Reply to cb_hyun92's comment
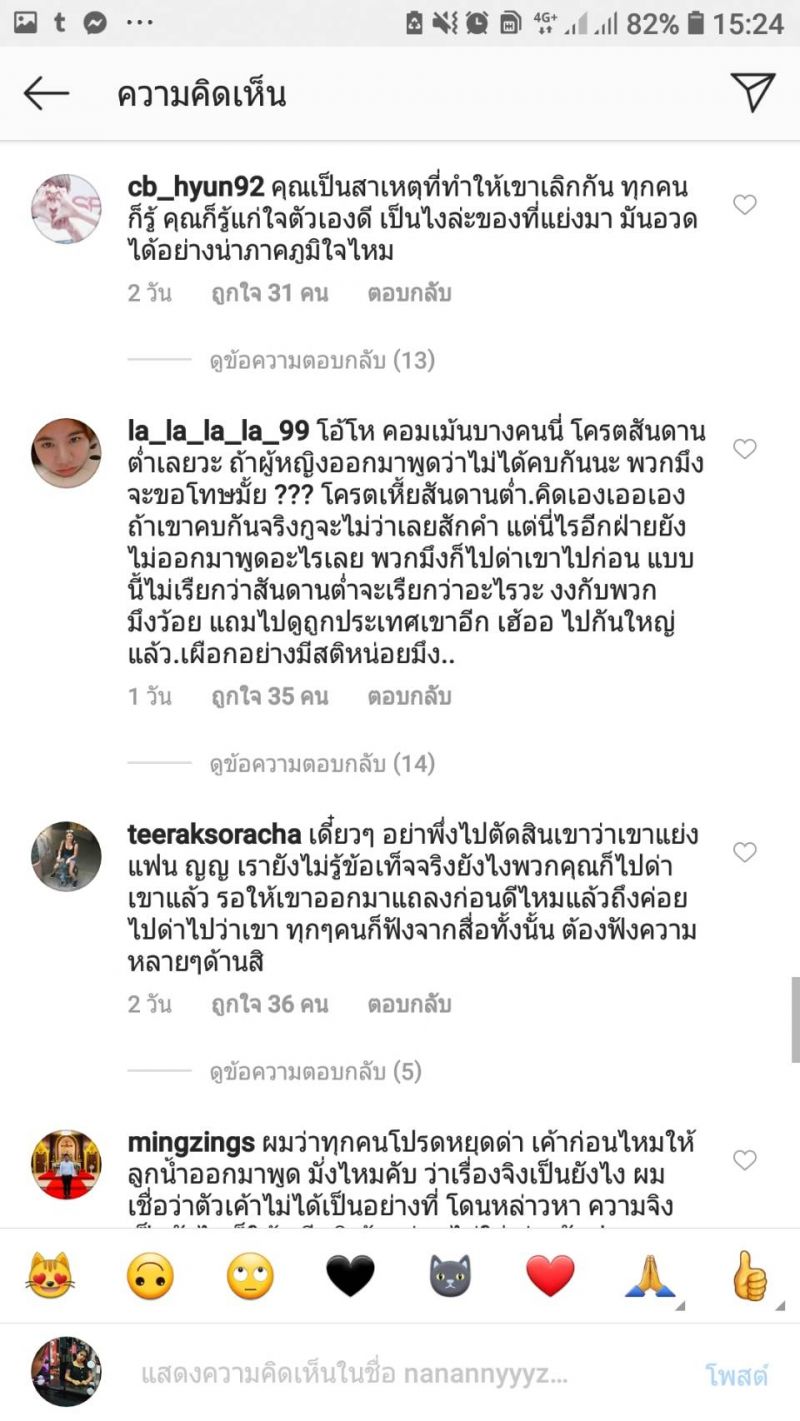Screen dimensions: 800x1421 coord(409,294)
